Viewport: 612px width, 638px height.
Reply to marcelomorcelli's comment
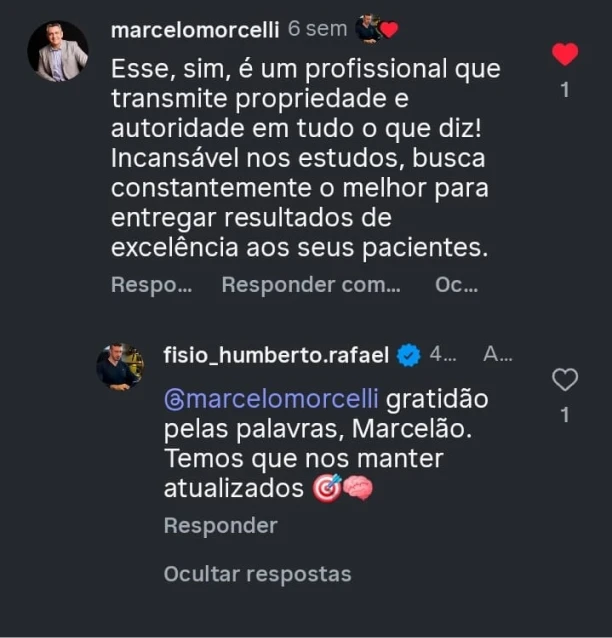[x=151, y=285]
